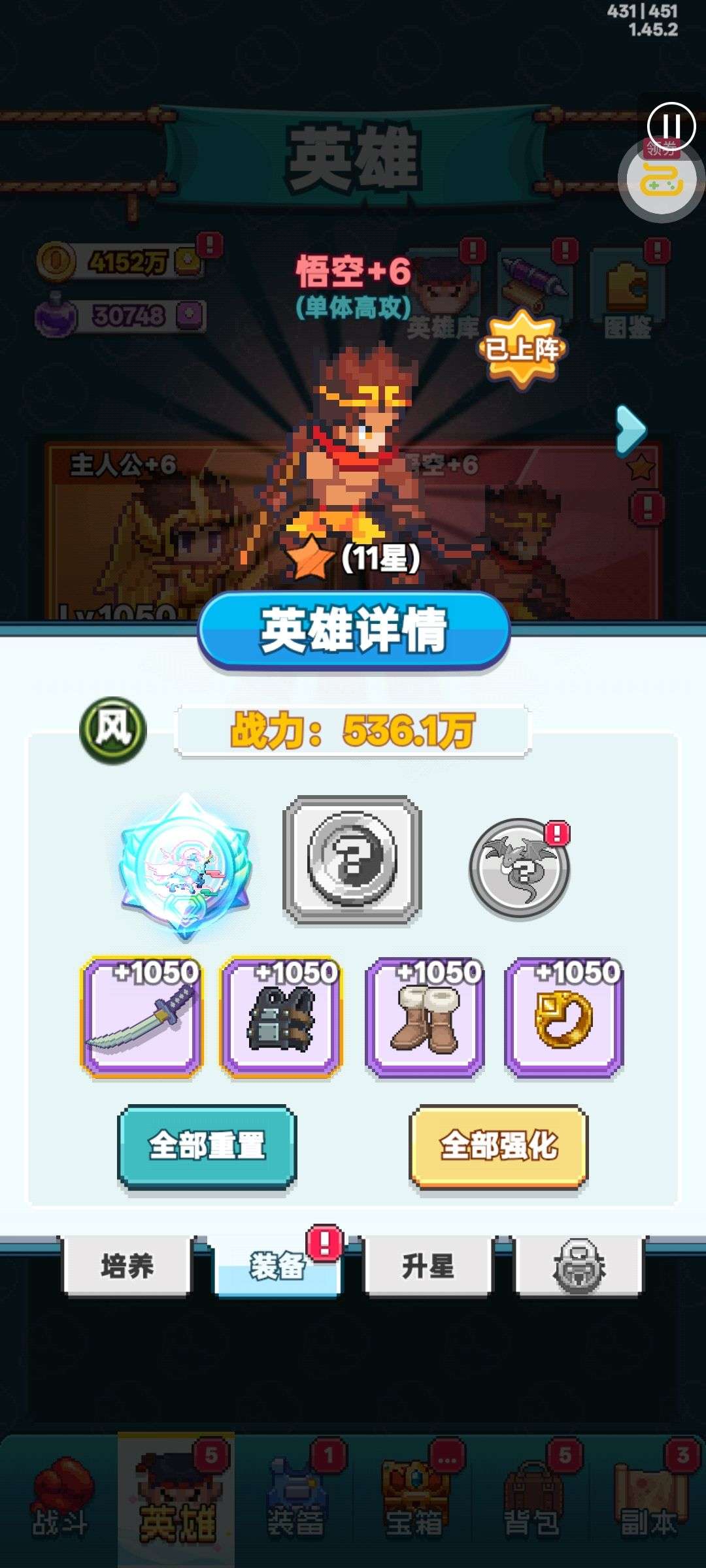Screen dimensions: 706x1568
Task: Open 背包 in bottom navigation
Action: point(532,1500)
